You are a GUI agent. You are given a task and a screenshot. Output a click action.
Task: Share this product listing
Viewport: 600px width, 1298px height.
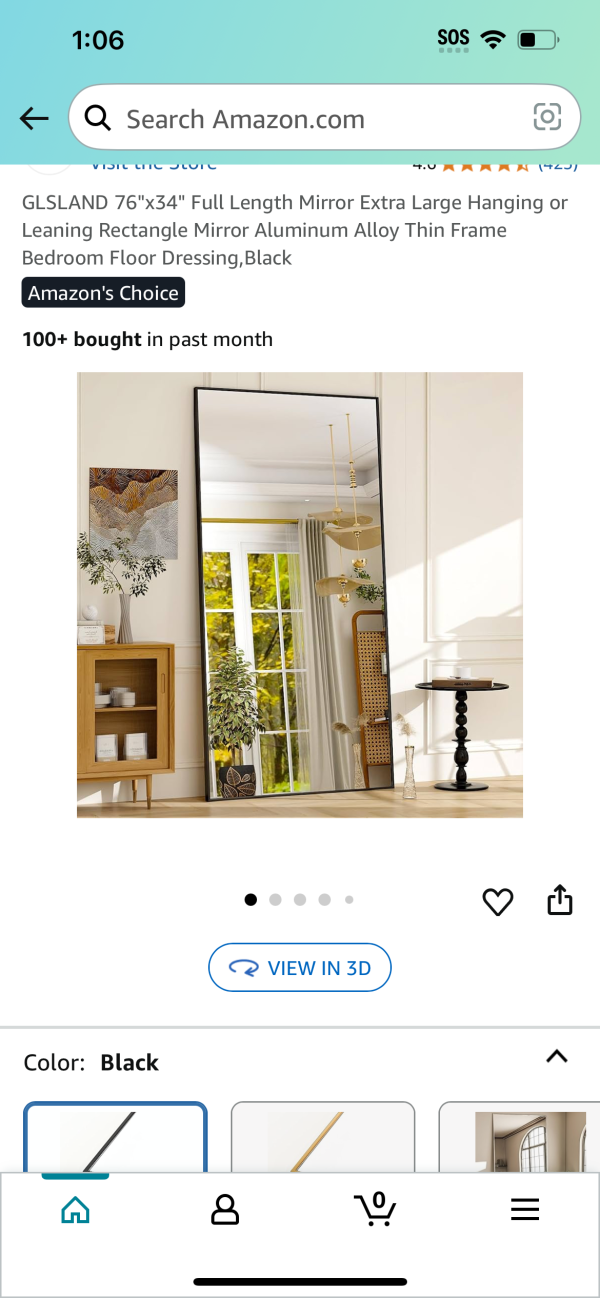[x=560, y=900]
